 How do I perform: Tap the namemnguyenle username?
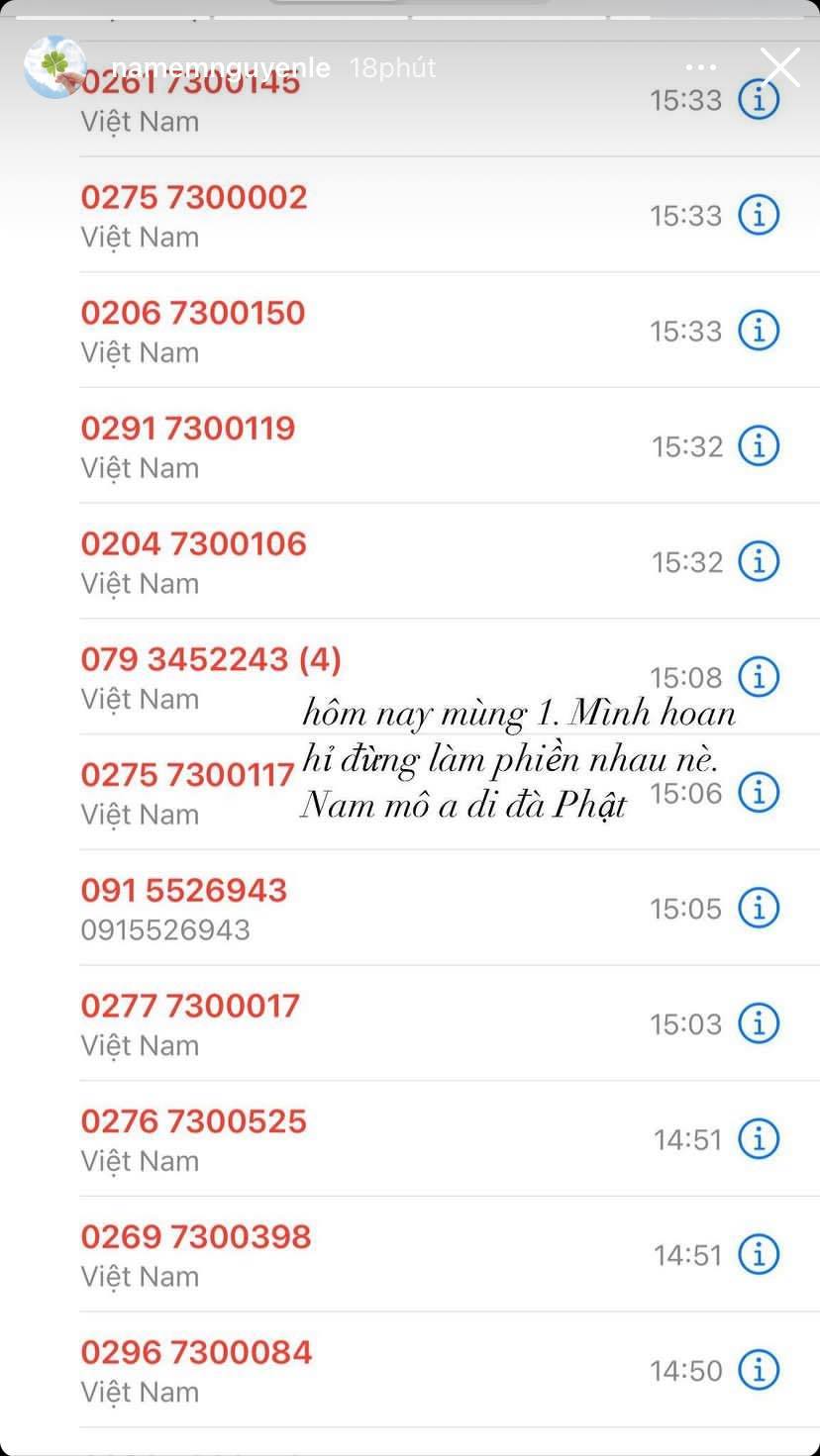coord(221,67)
